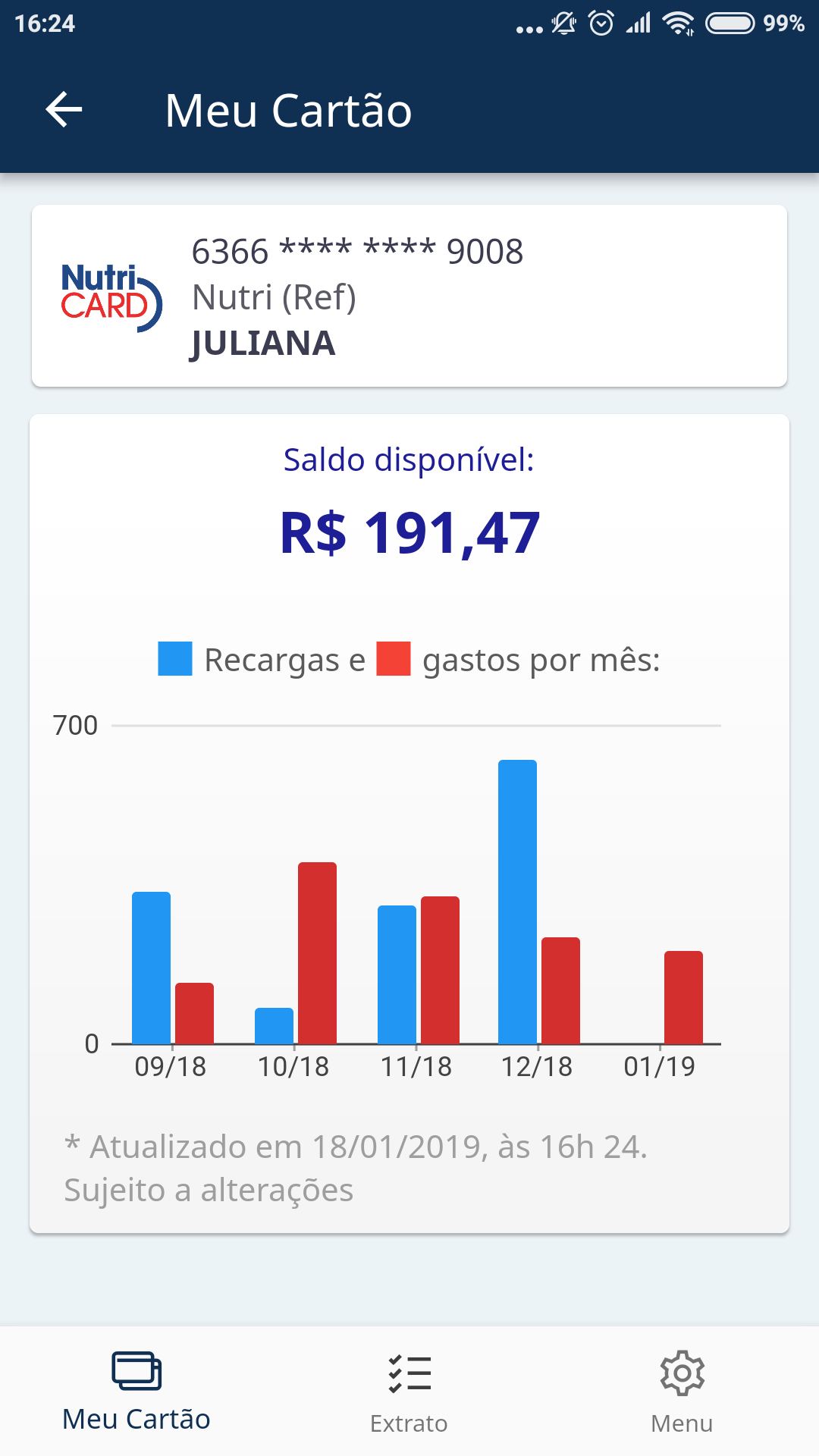Select the Meu Cartão tab
Screen dimensions: 819x1456
pyautogui.click(x=136, y=1392)
